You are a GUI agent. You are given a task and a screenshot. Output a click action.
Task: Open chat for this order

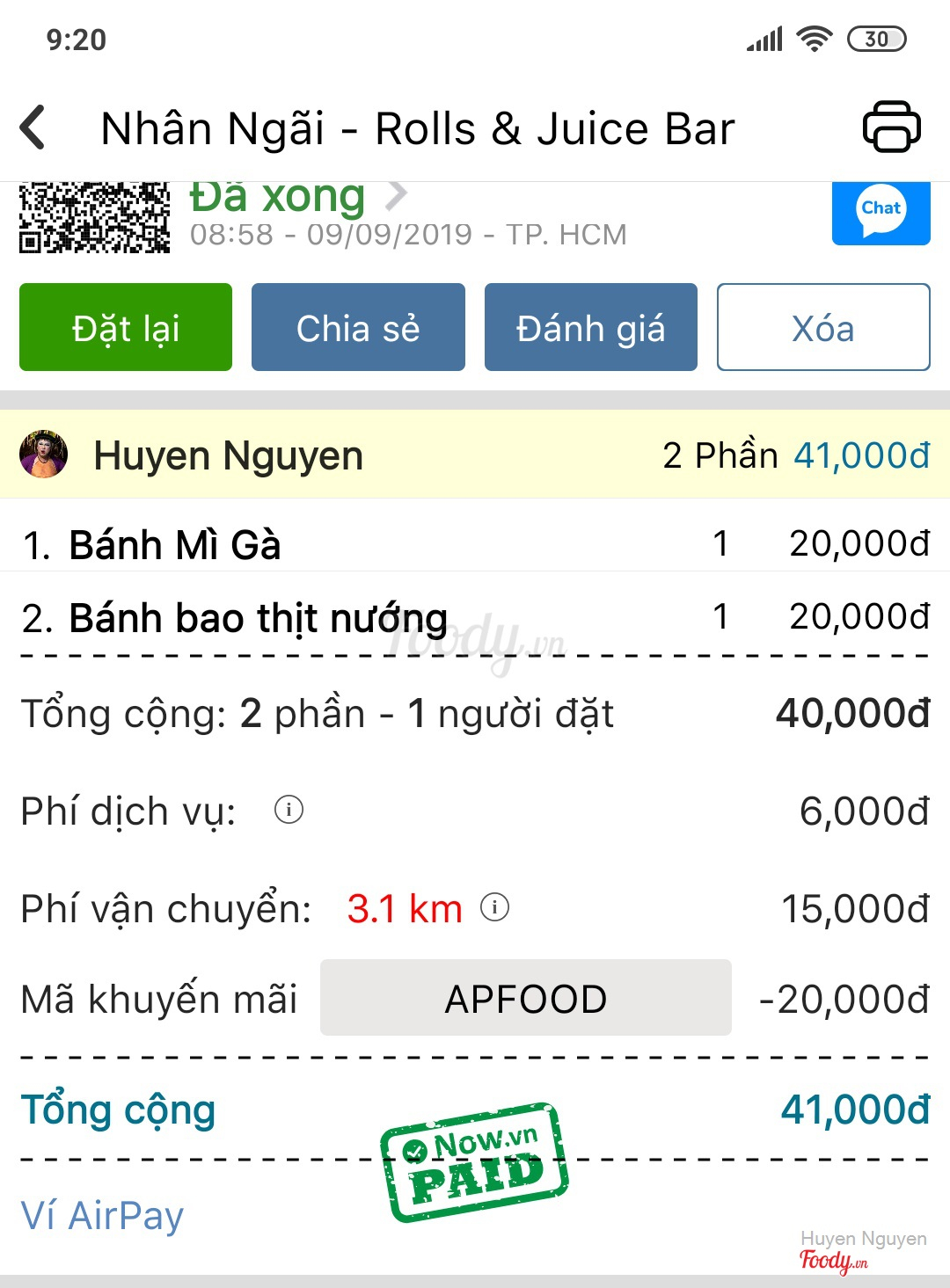pyautogui.click(x=881, y=212)
